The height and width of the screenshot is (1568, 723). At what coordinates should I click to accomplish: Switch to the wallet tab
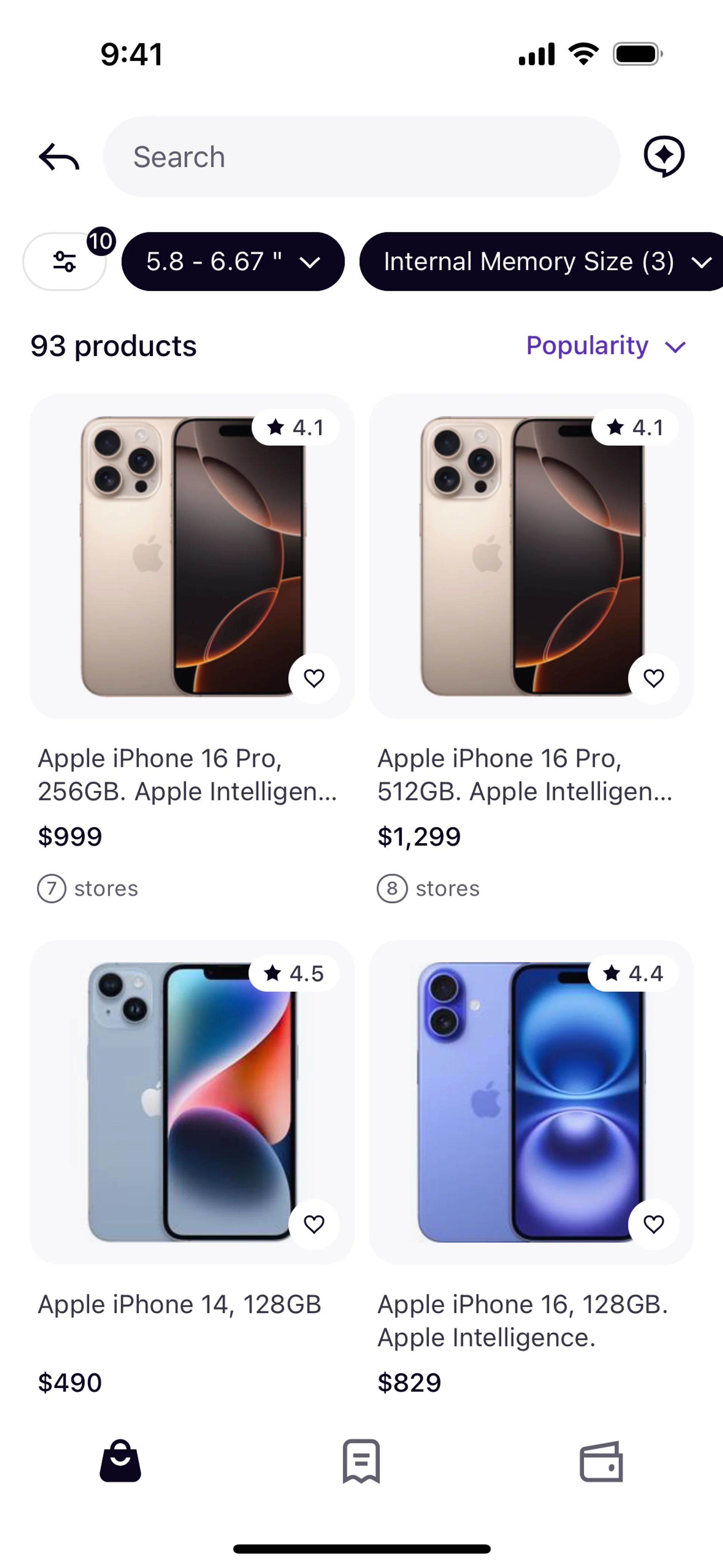coord(601,1461)
